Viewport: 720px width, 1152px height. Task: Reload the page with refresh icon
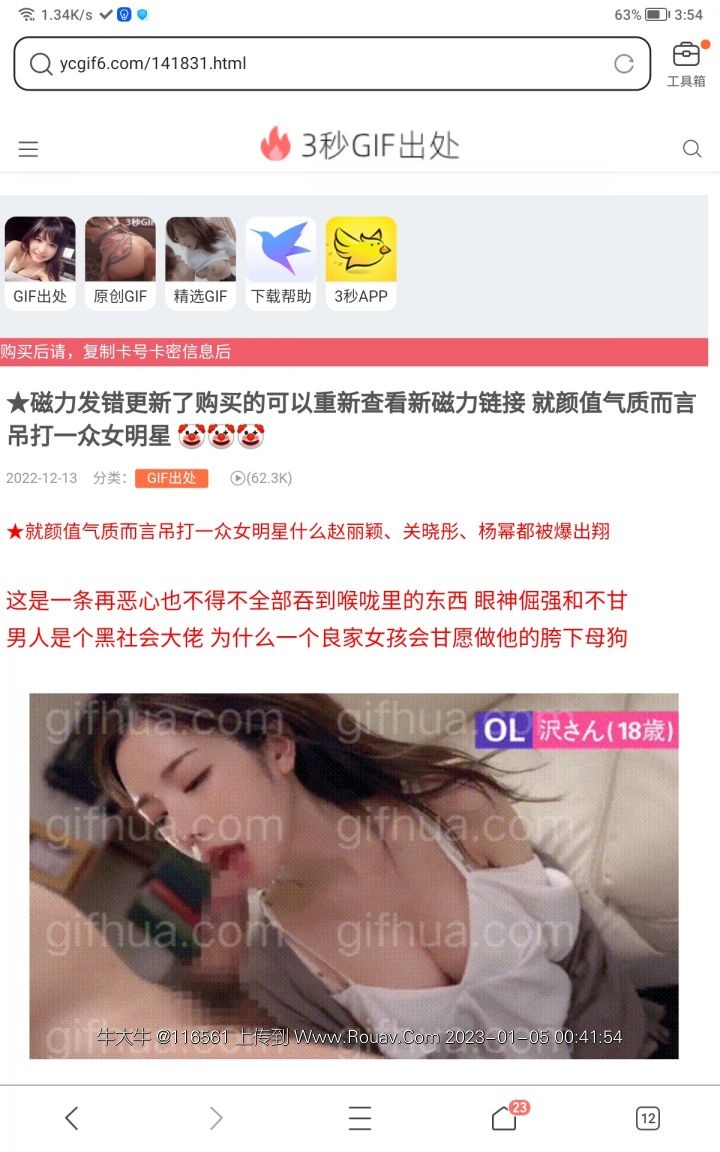(x=624, y=64)
